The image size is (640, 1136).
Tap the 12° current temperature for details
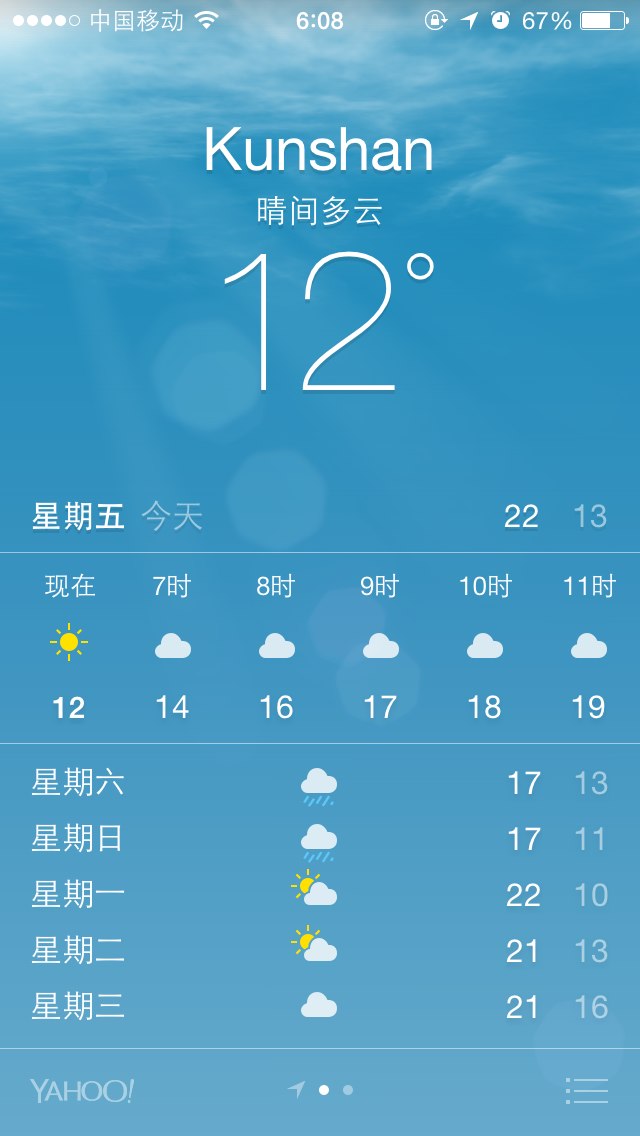[328, 322]
